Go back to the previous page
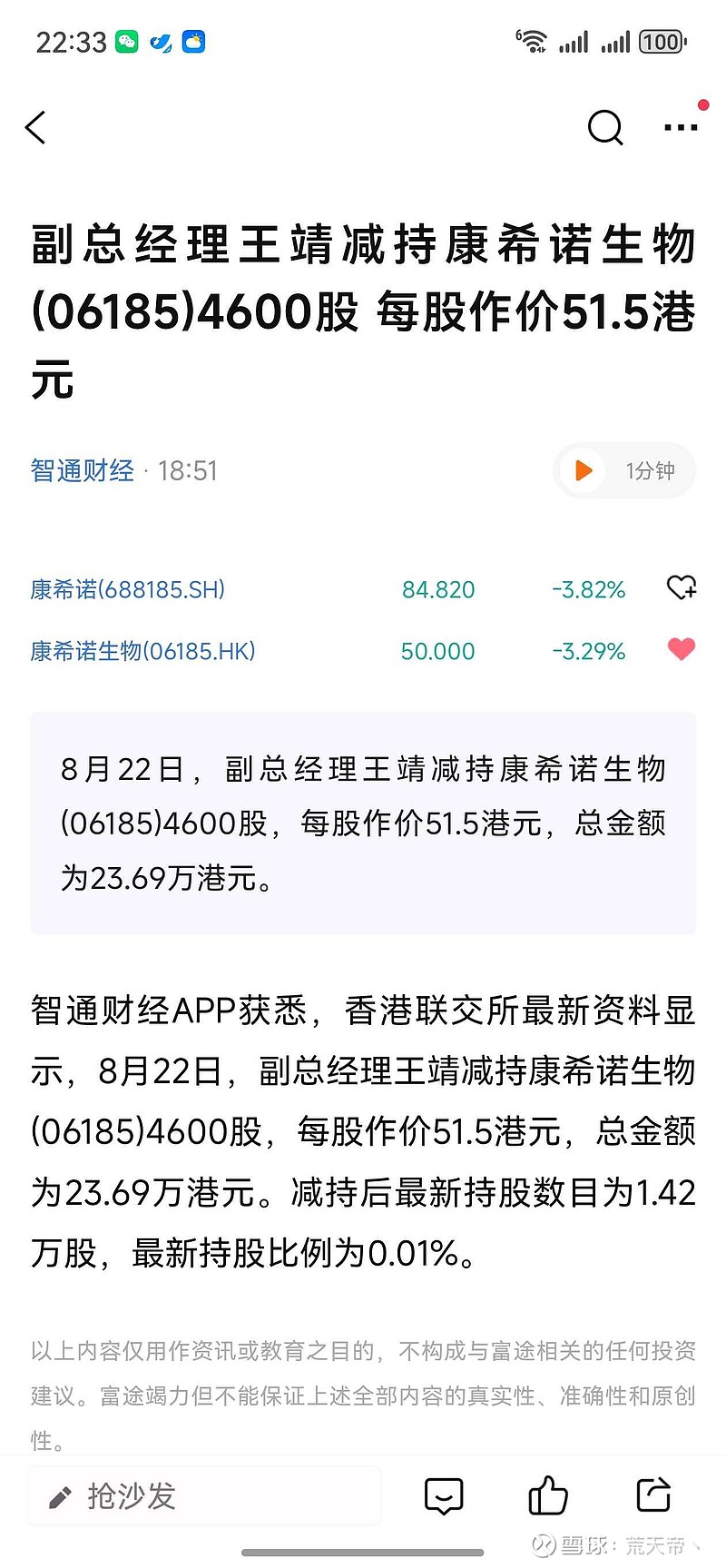Image resolution: width=726 pixels, height=1568 pixels. 36,128
